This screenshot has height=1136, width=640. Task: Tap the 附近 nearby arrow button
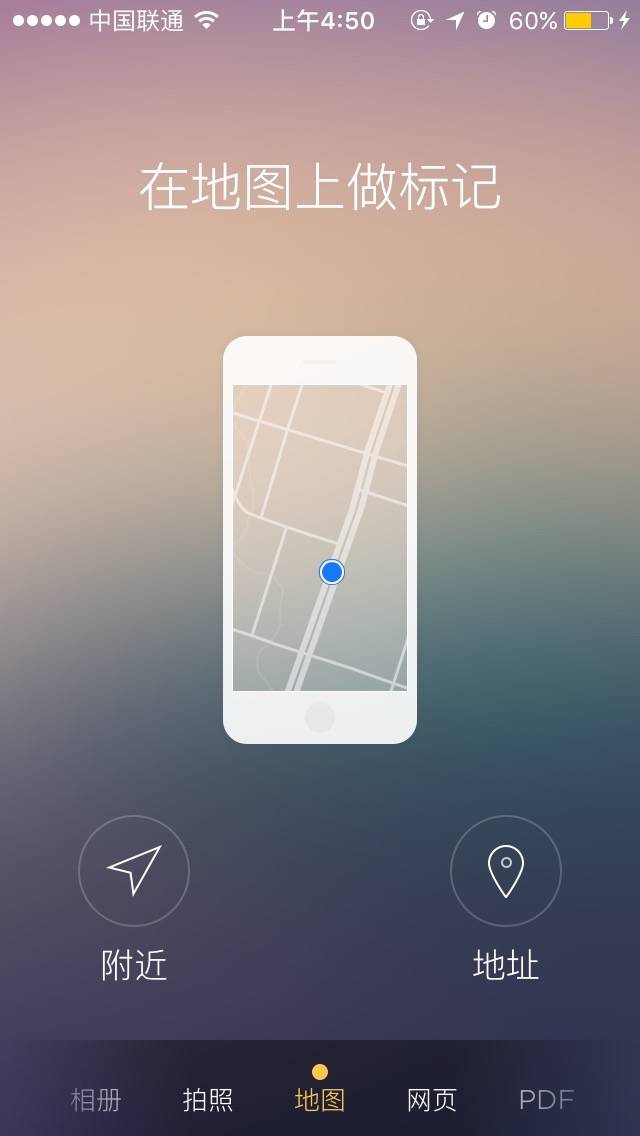point(134,871)
